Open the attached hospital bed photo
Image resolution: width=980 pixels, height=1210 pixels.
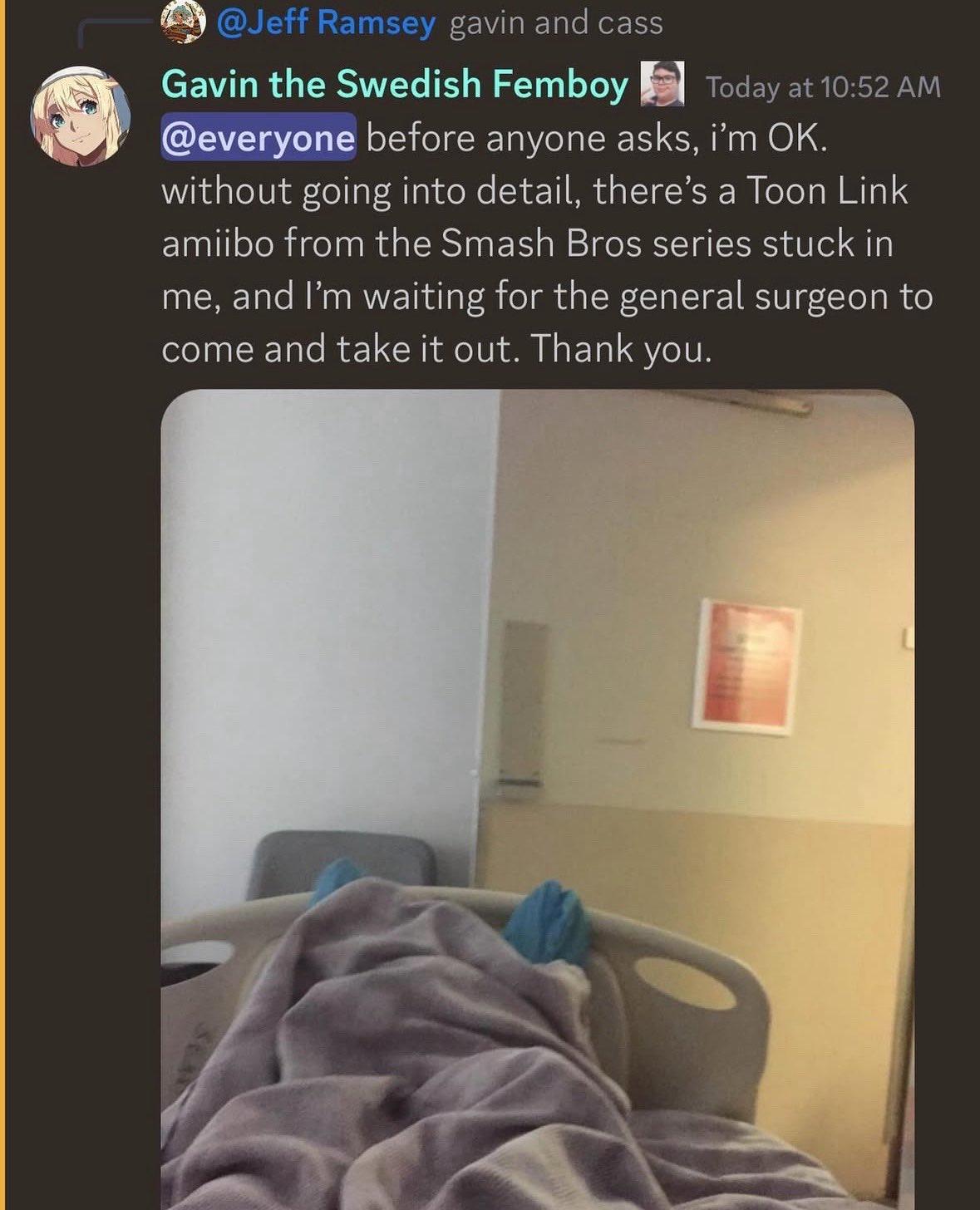[538, 799]
